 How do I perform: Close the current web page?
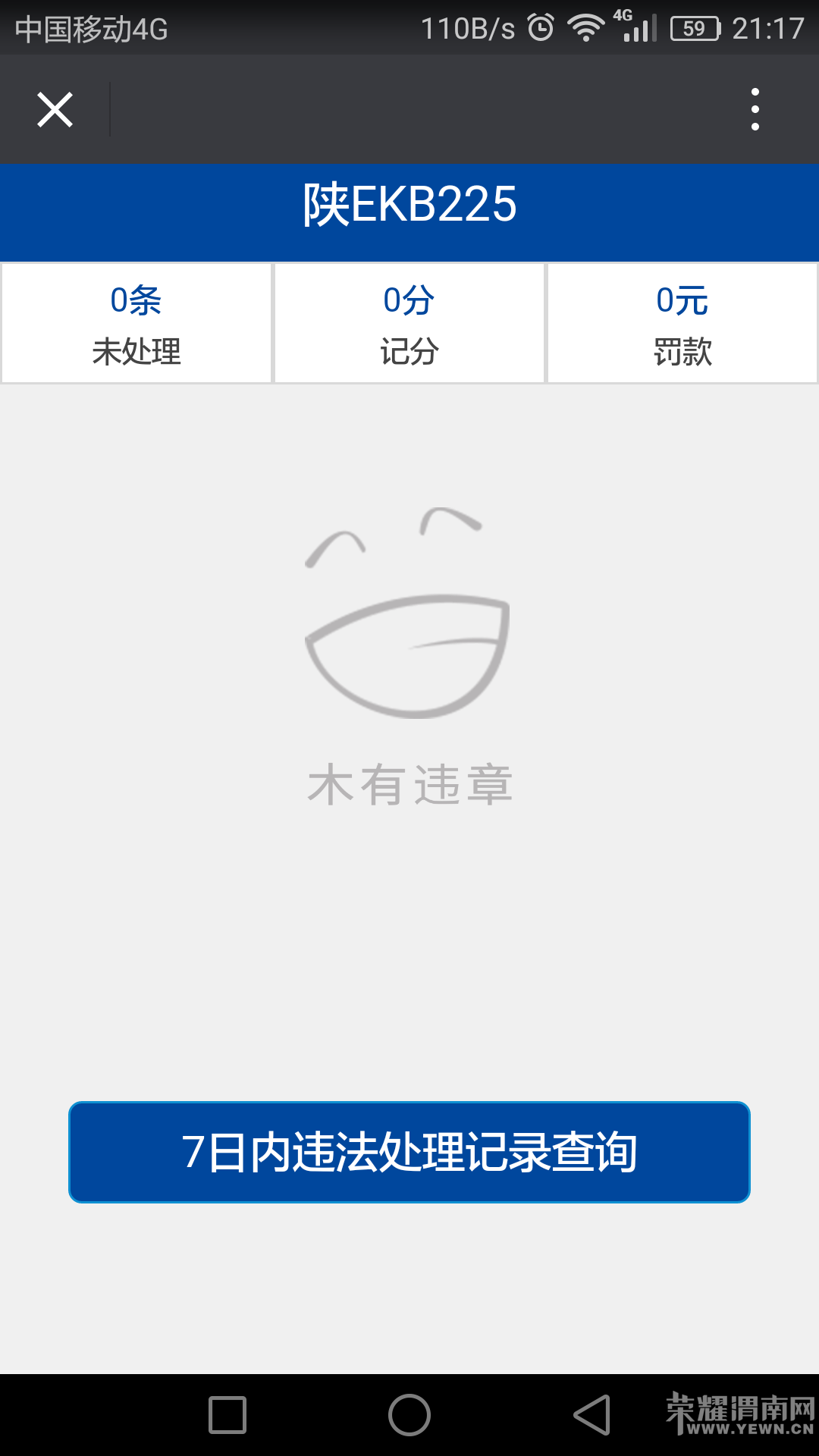[55, 110]
